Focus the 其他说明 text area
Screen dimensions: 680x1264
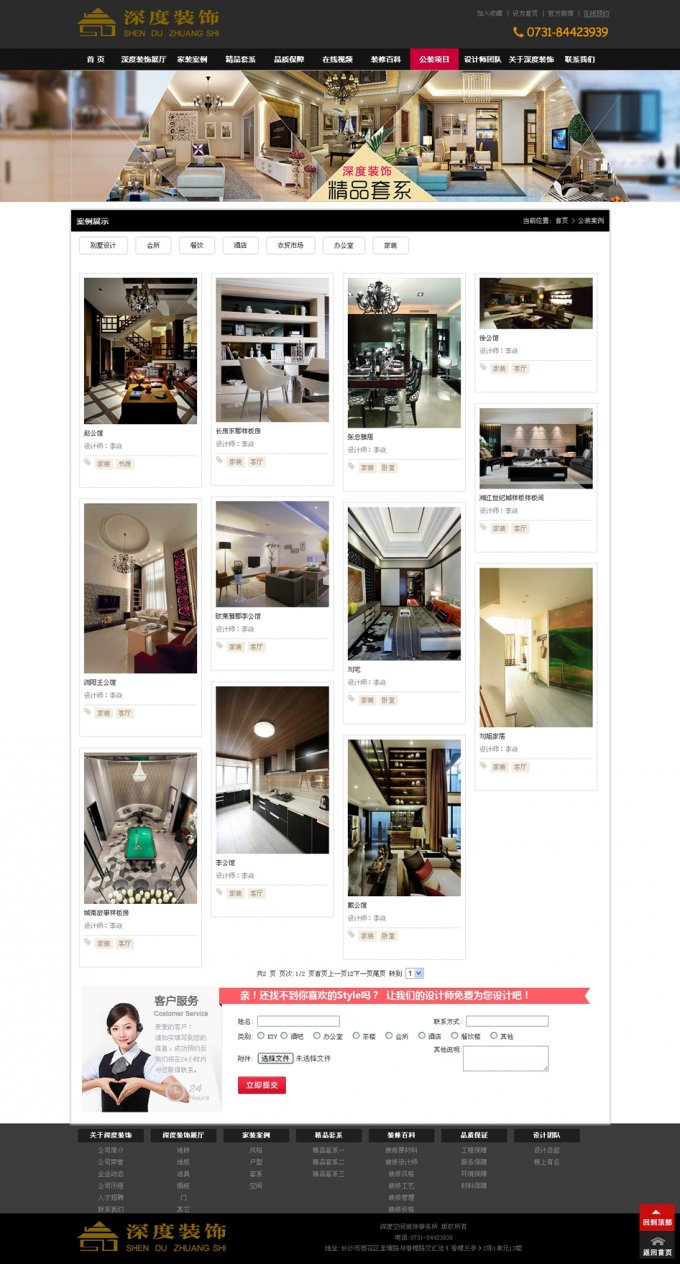coord(505,1058)
